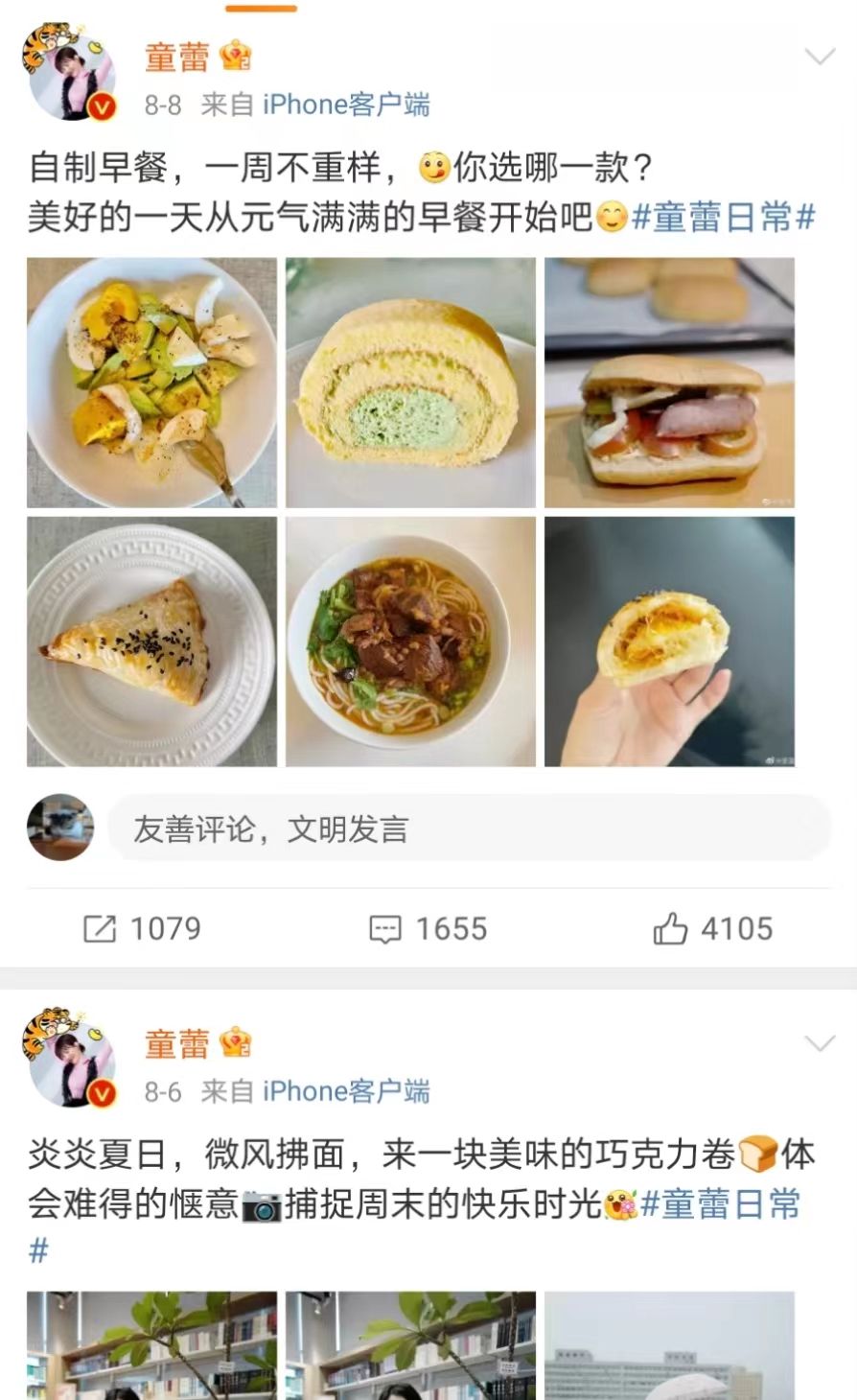Click the commenter avatar beside the comment box
The image size is (857, 1400).
[59, 826]
